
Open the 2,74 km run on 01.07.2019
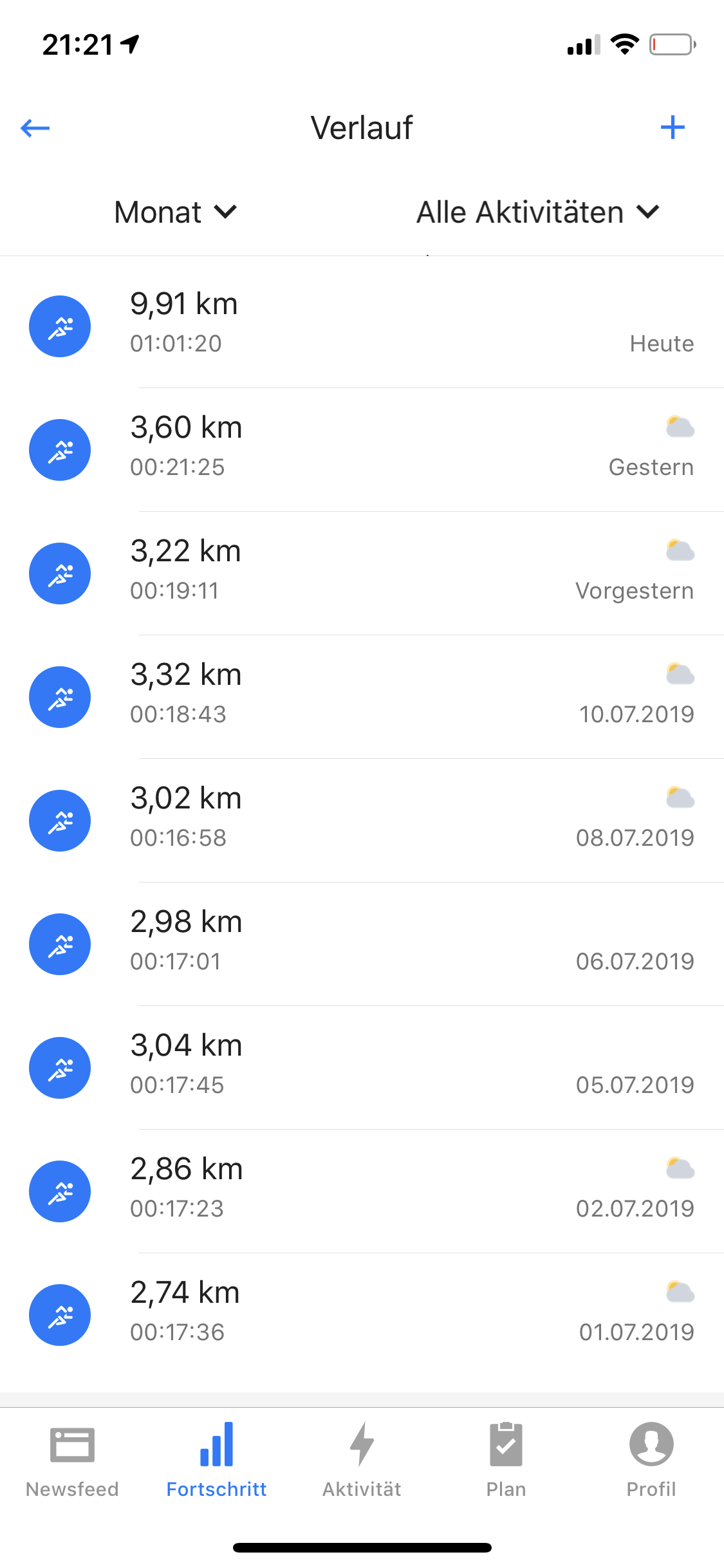tap(362, 1313)
